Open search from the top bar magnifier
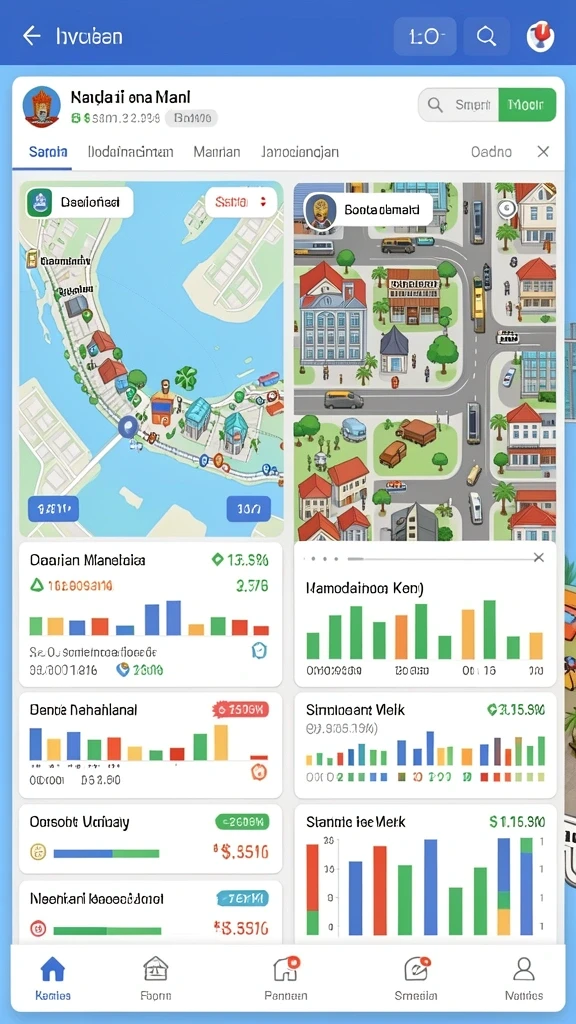This screenshot has width=576, height=1024. pyautogui.click(x=487, y=36)
